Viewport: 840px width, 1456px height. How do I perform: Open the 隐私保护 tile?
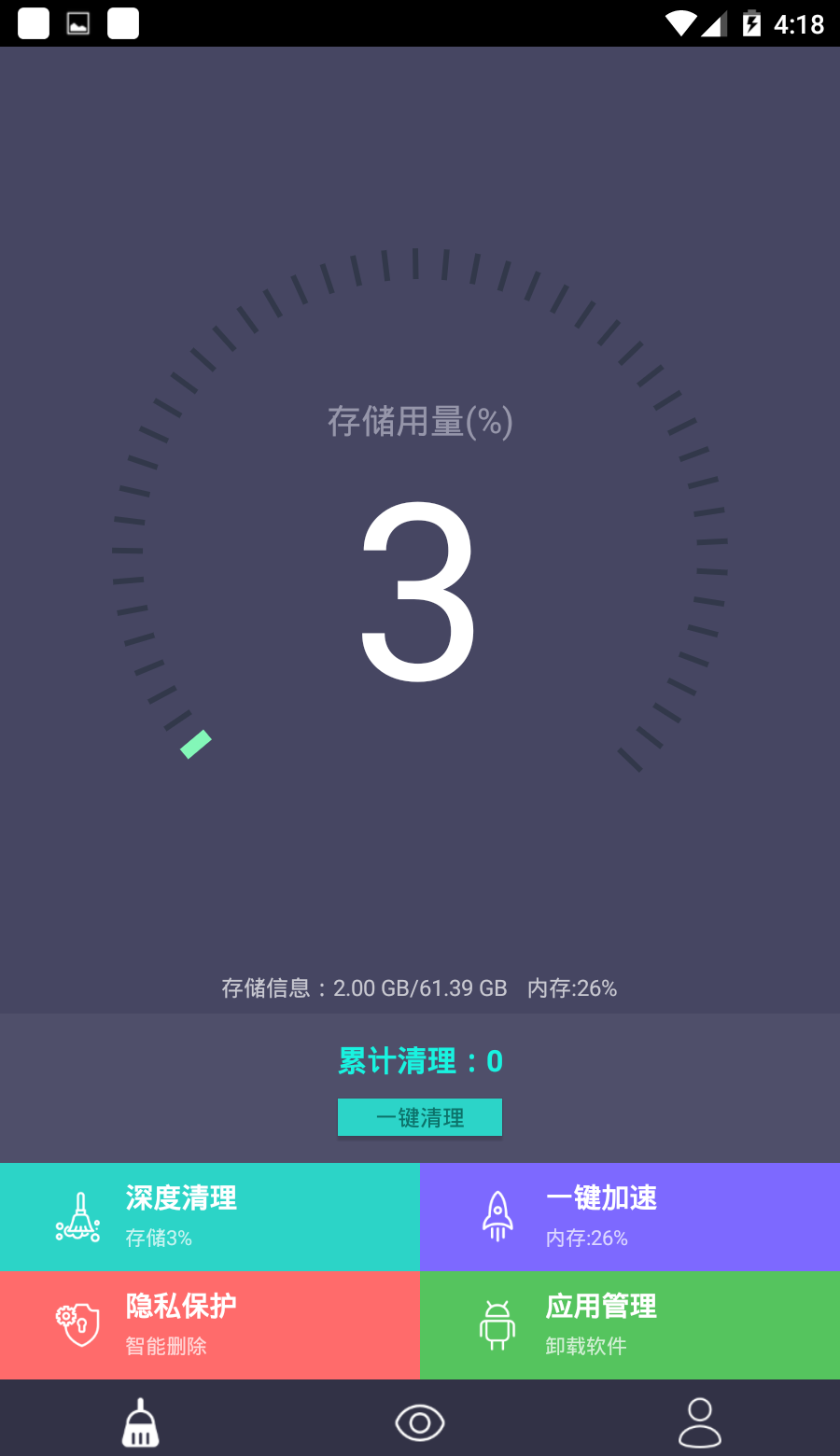pos(210,1325)
